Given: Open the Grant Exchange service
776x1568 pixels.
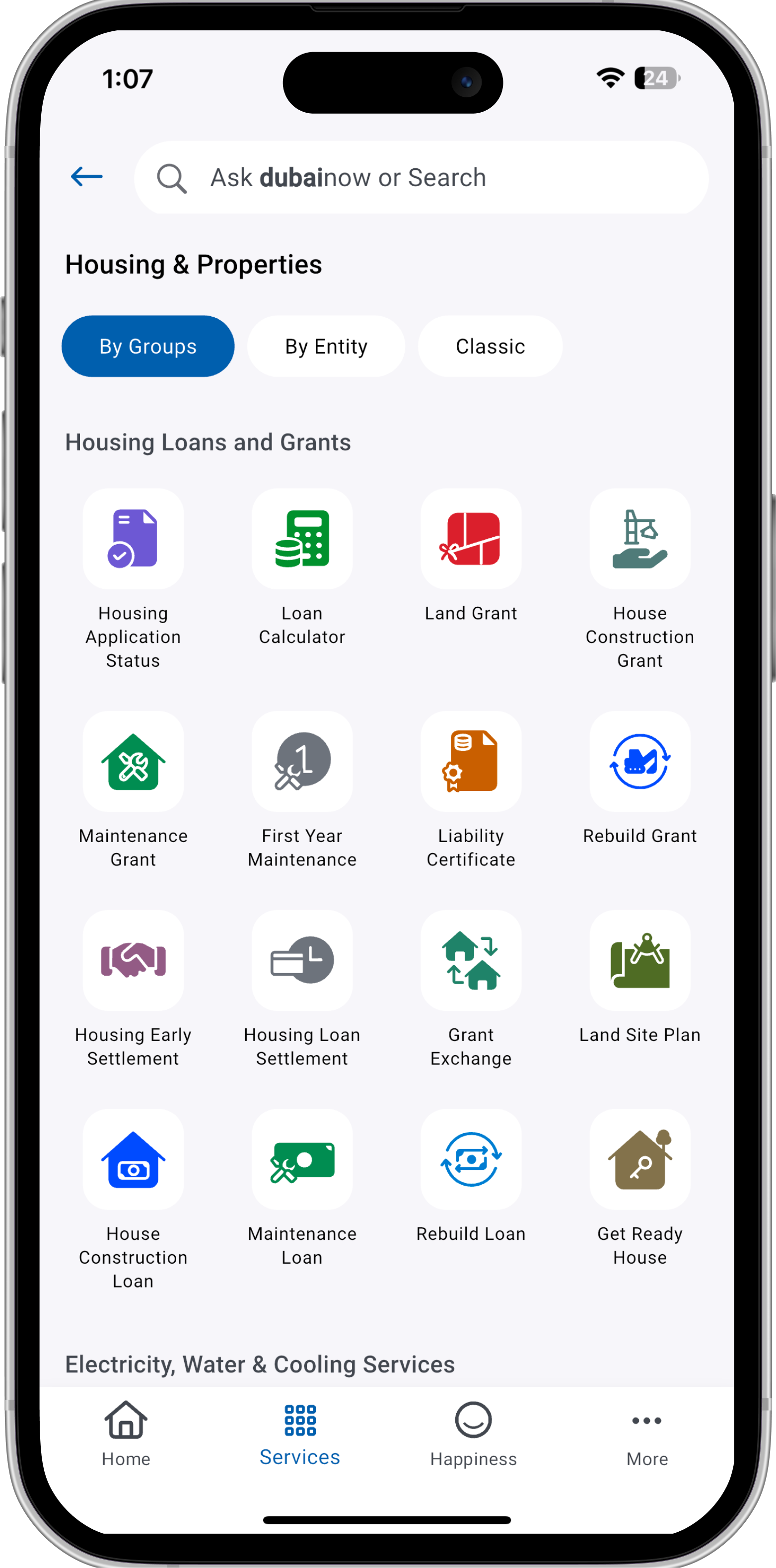Looking at the screenshot, I should pos(471,961).
